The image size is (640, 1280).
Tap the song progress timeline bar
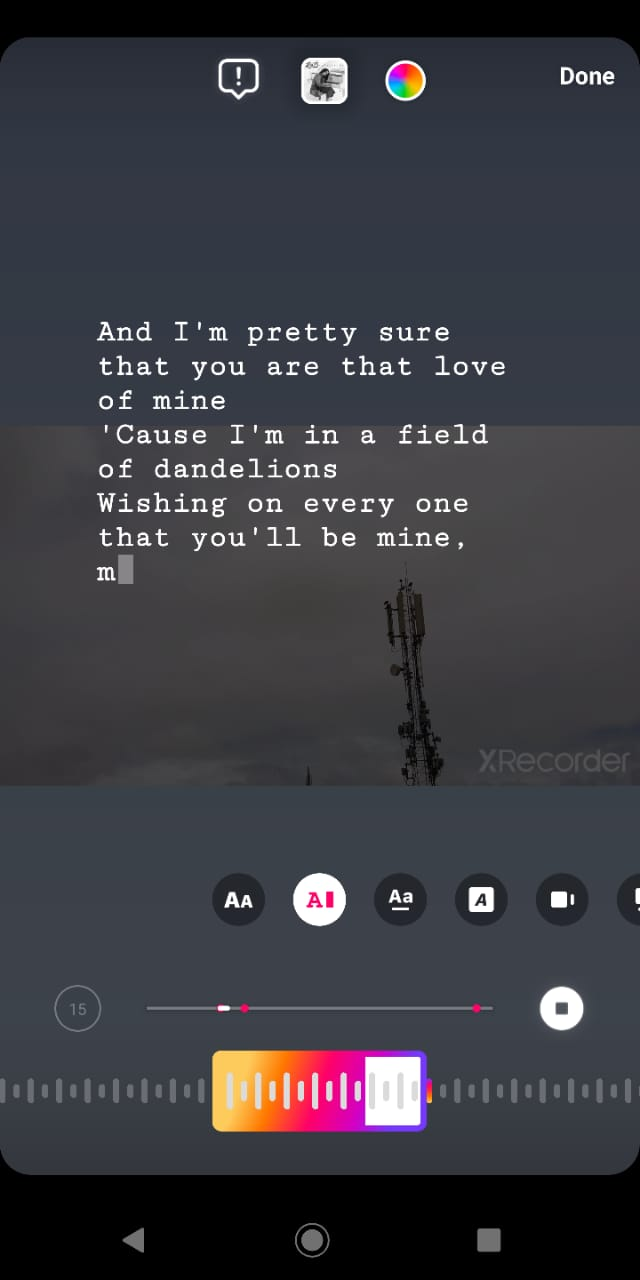(x=320, y=1008)
